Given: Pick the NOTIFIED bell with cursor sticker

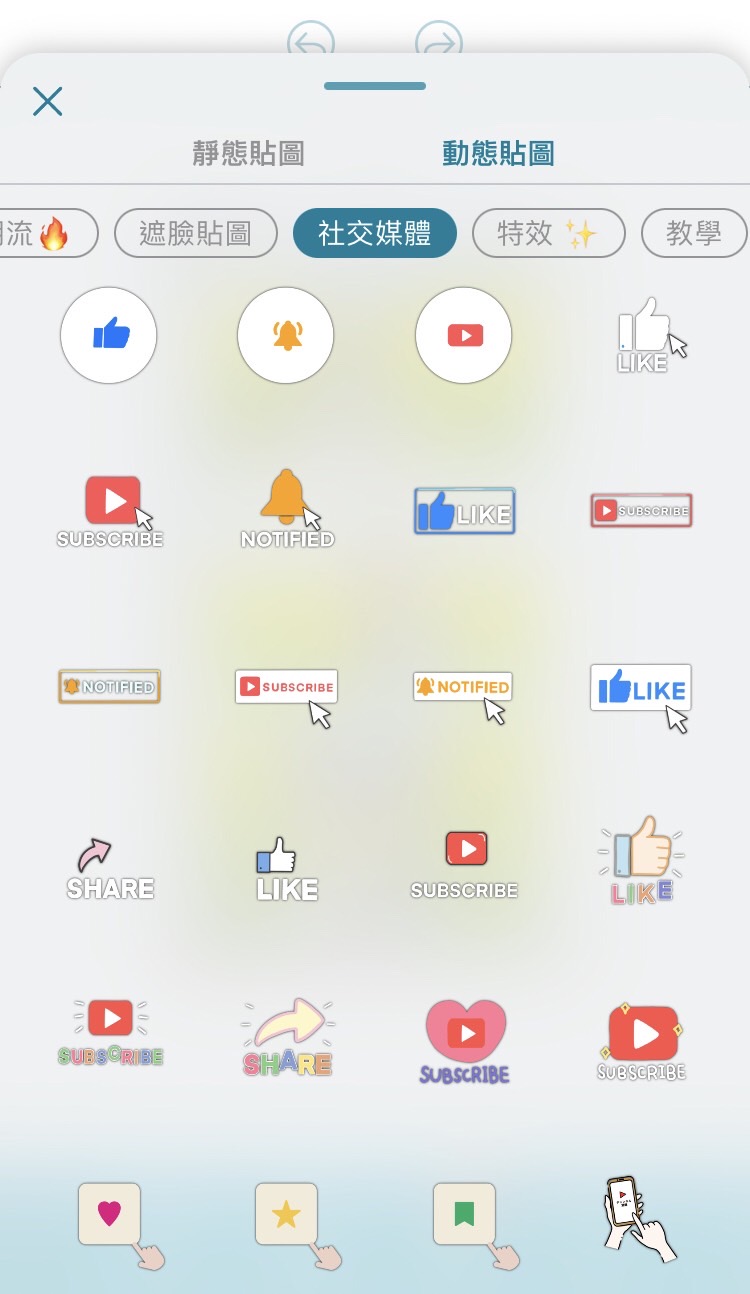Looking at the screenshot, I should click(x=287, y=510).
